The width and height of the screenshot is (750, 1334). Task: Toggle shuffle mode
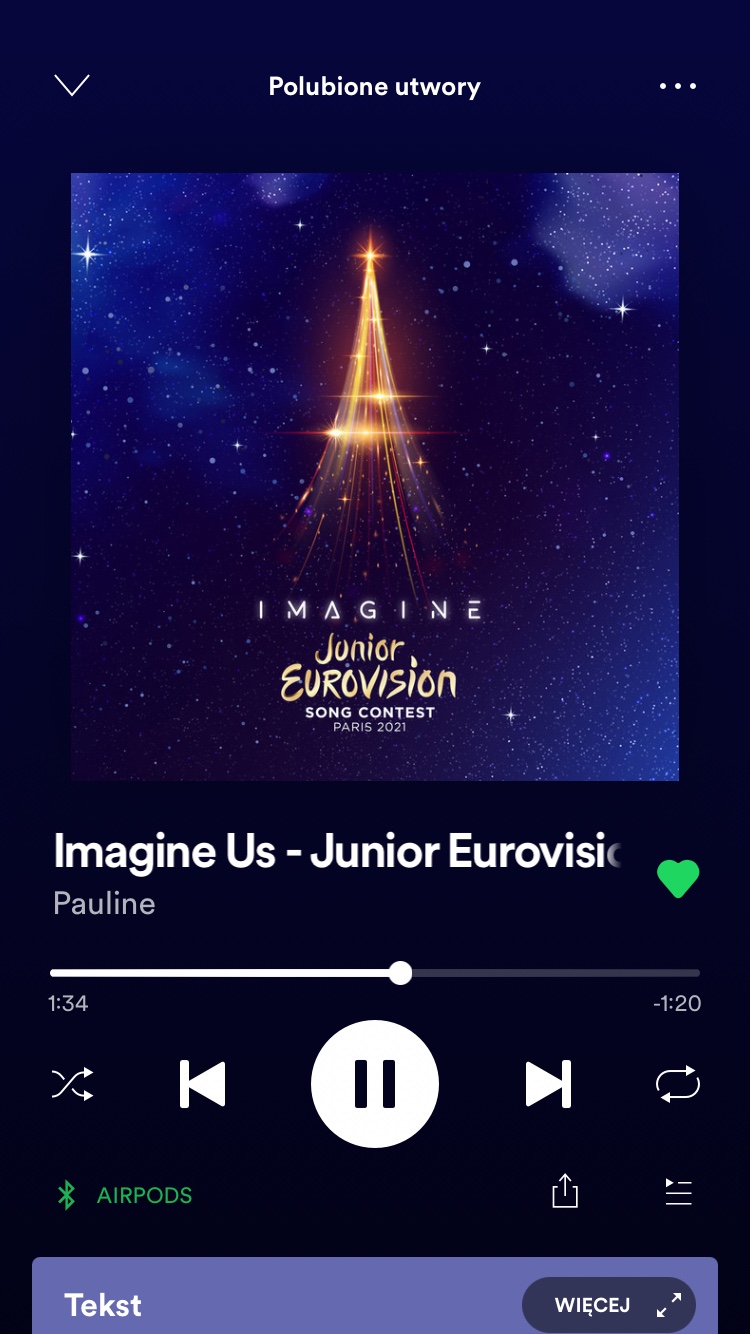(x=72, y=1084)
